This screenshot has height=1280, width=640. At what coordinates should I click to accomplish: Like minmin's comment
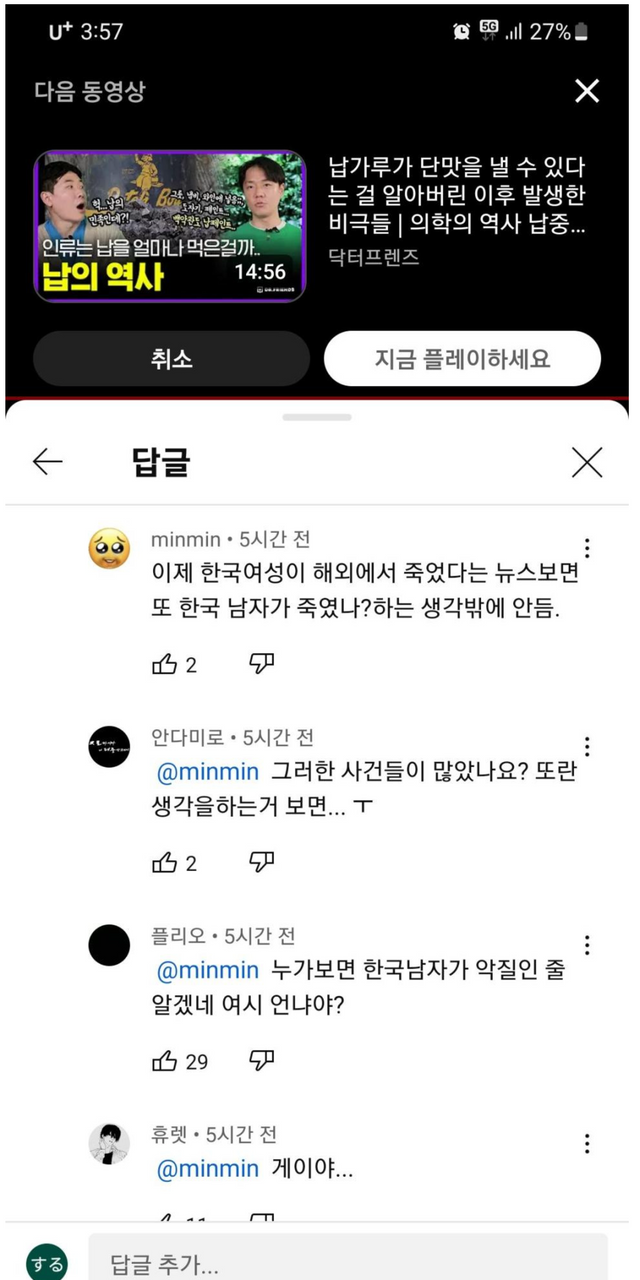pos(164,664)
